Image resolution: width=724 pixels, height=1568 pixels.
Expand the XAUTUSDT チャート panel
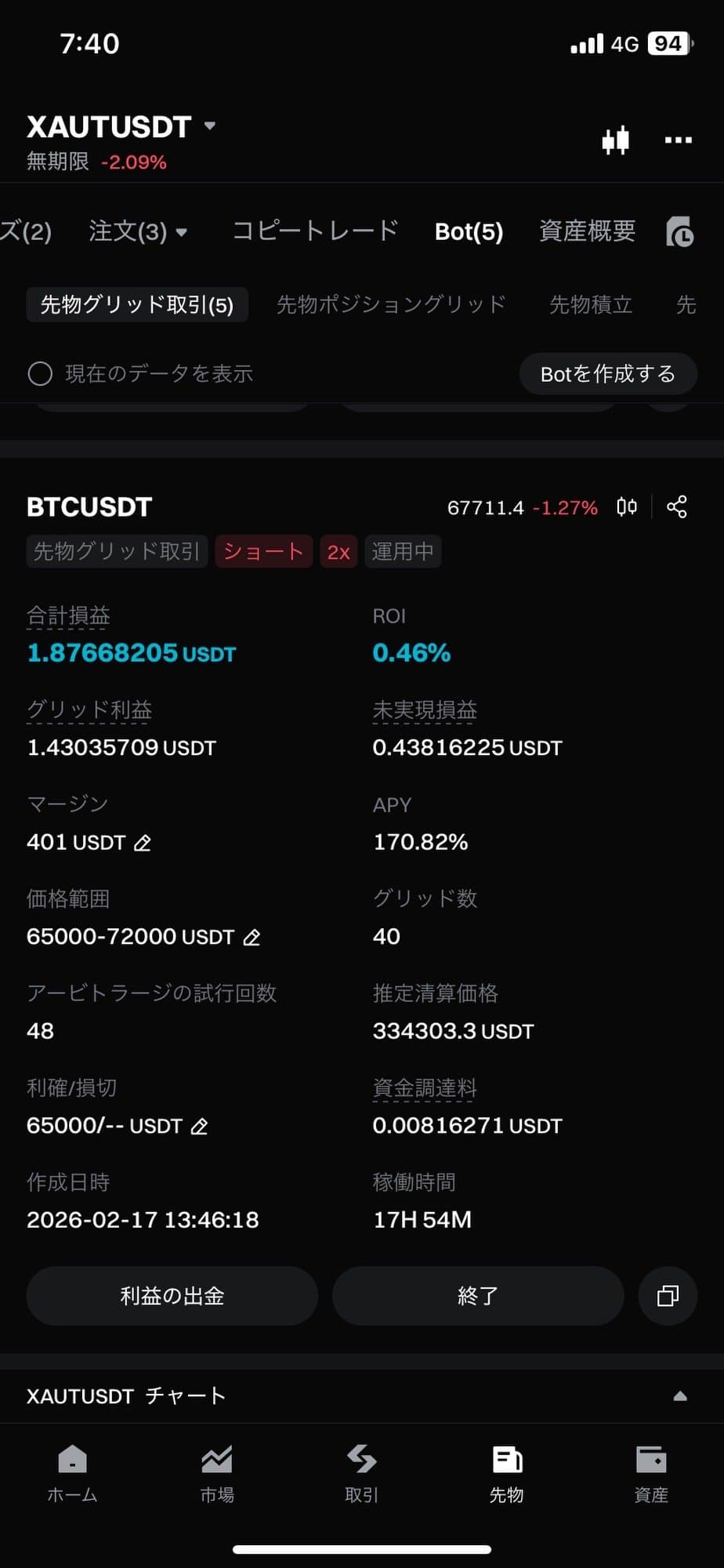pyautogui.click(x=679, y=1396)
